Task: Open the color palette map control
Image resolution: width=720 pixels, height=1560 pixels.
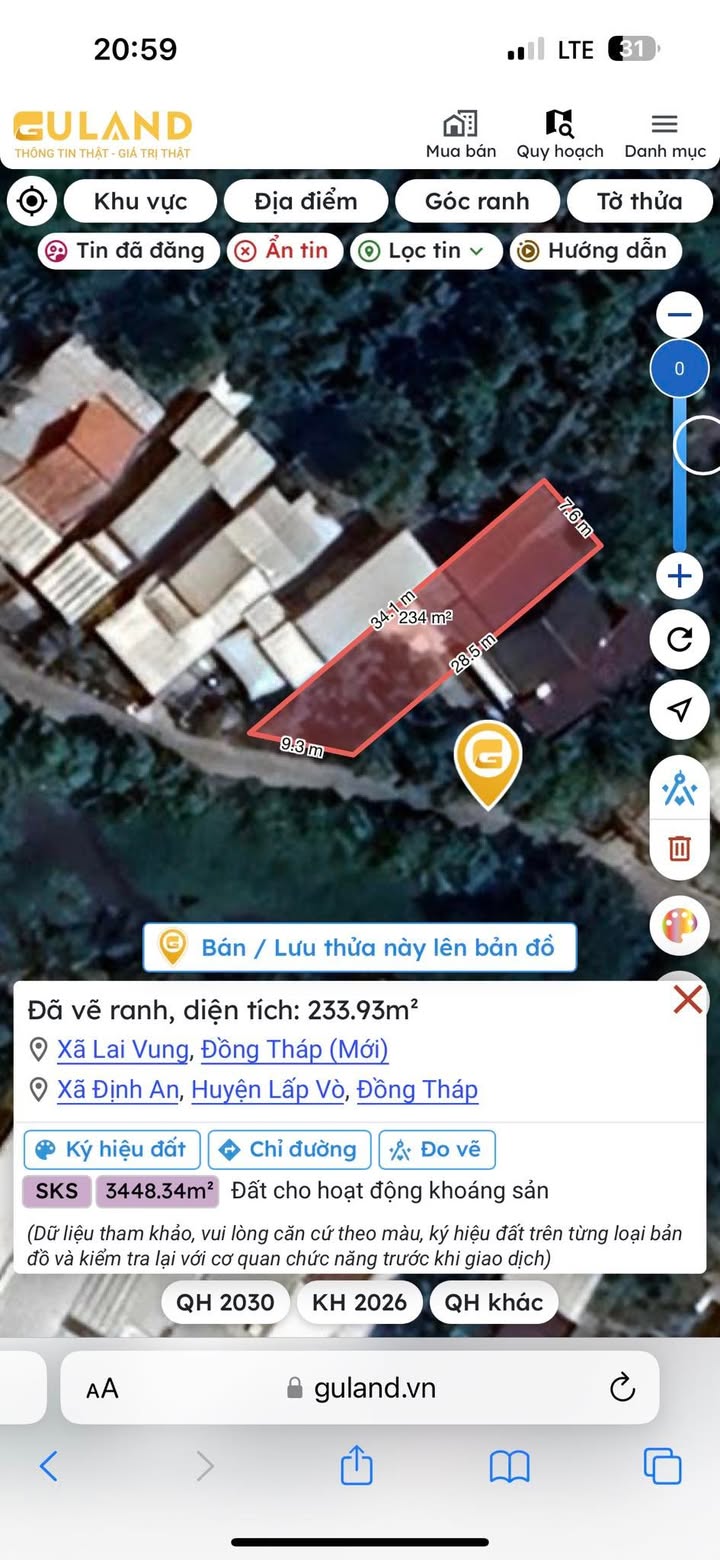Action: click(x=680, y=926)
